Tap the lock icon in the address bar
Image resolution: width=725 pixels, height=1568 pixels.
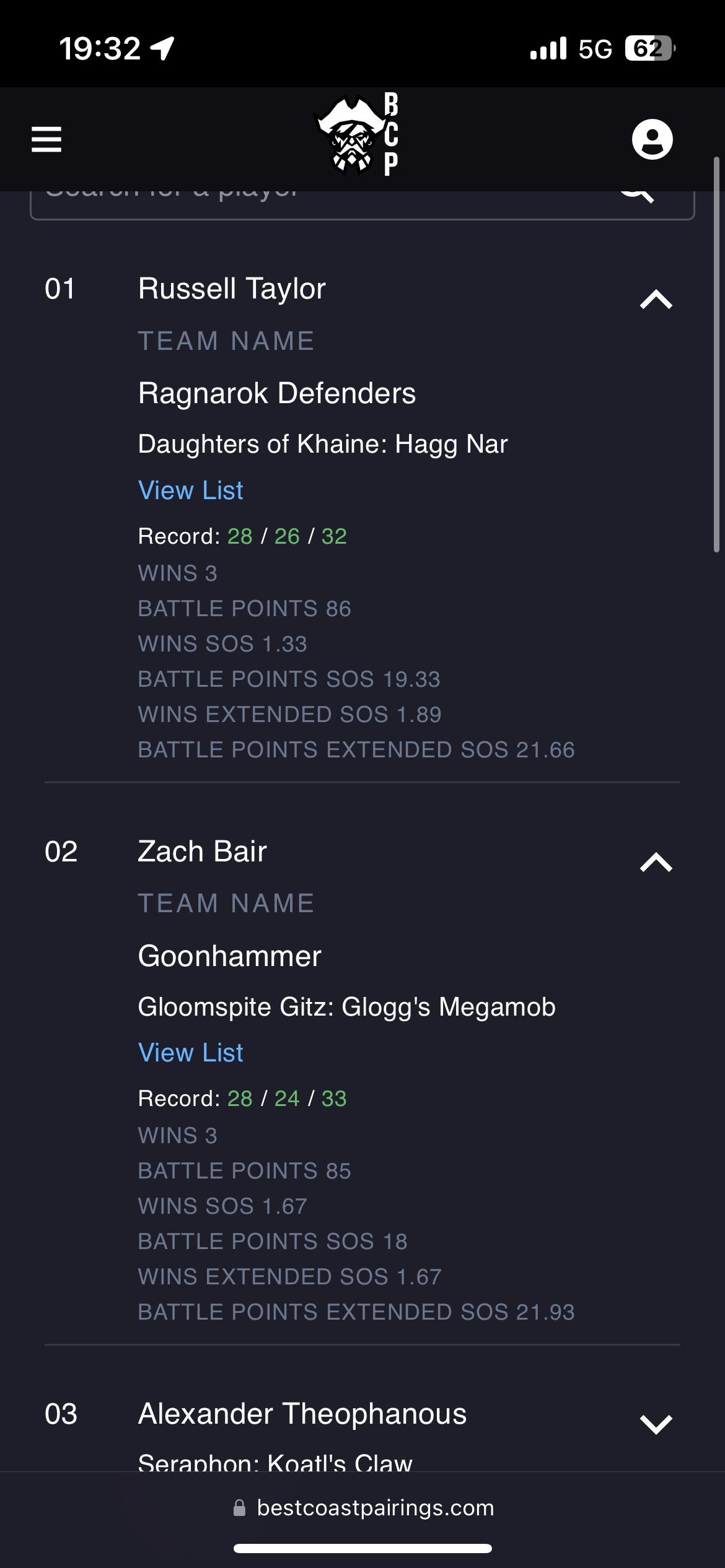[239, 1507]
